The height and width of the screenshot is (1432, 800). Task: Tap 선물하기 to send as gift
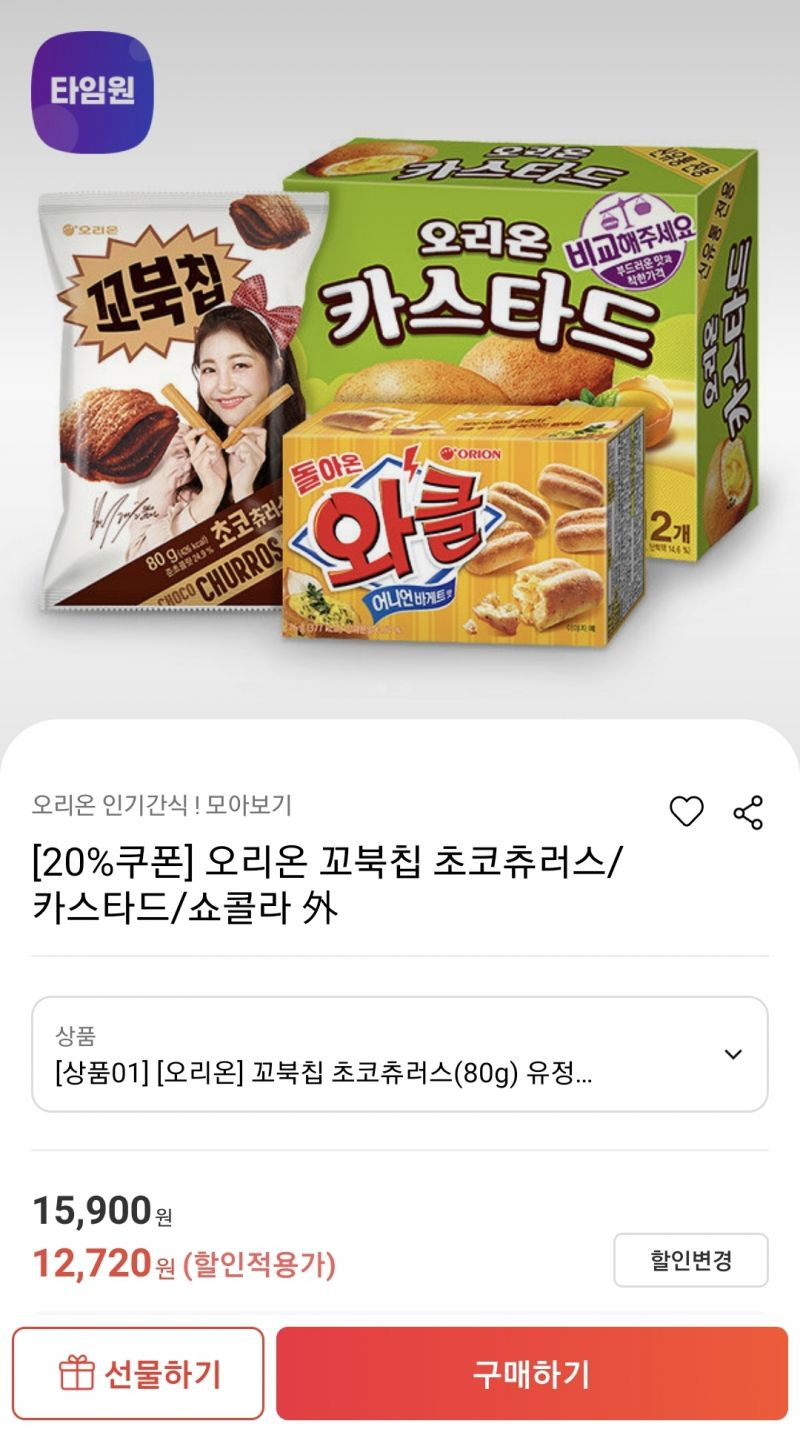tap(138, 1374)
